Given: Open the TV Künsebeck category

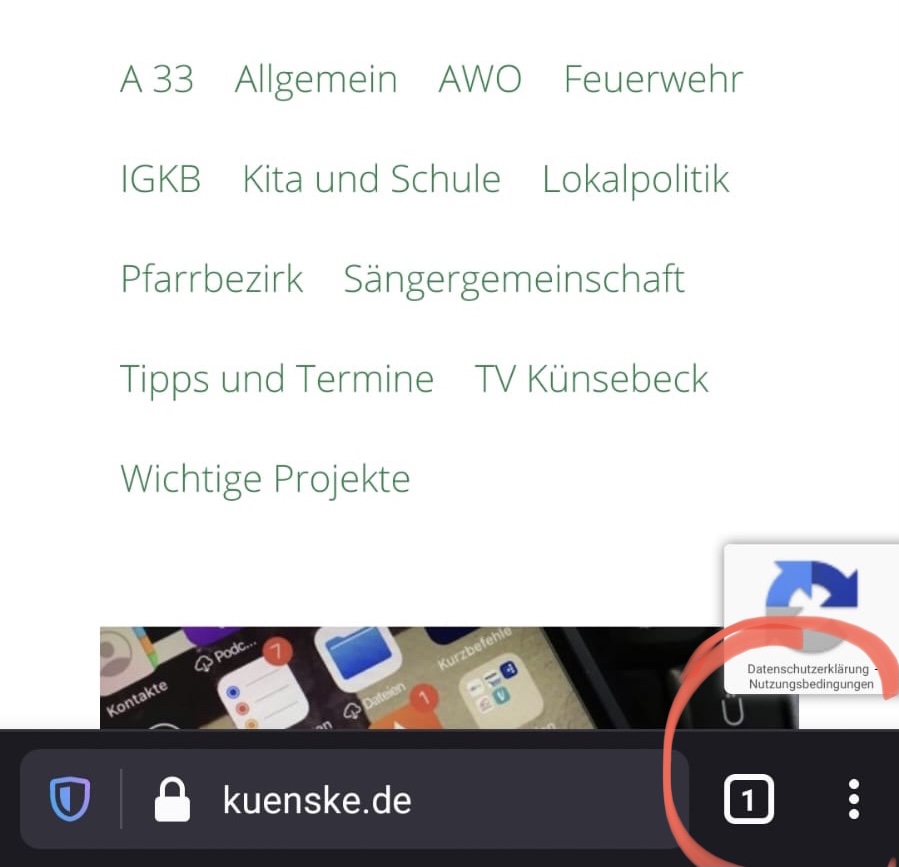Looking at the screenshot, I should click(592, 379).
